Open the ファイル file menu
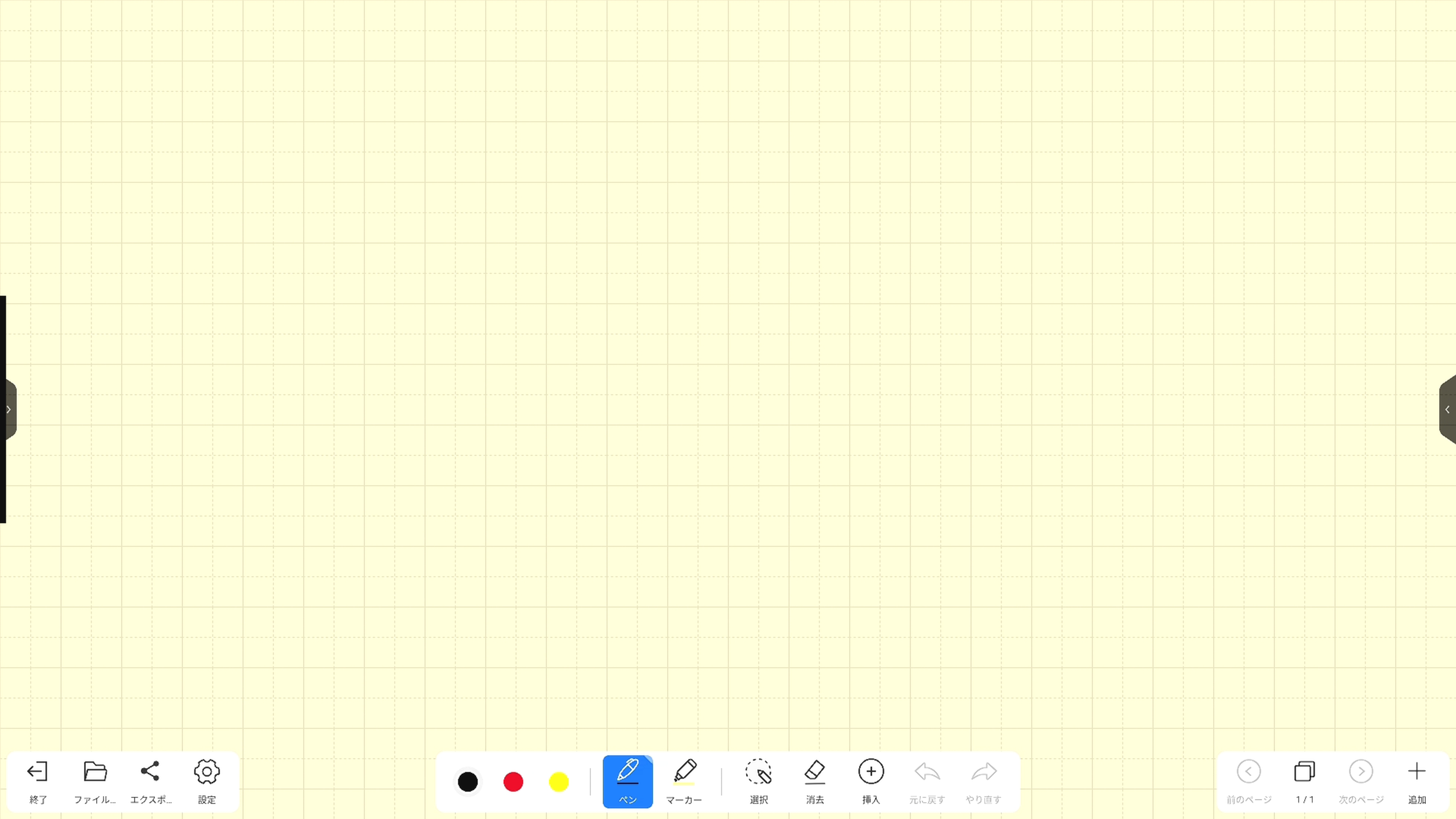The image size is (1456, 819). tap(95, 781)
